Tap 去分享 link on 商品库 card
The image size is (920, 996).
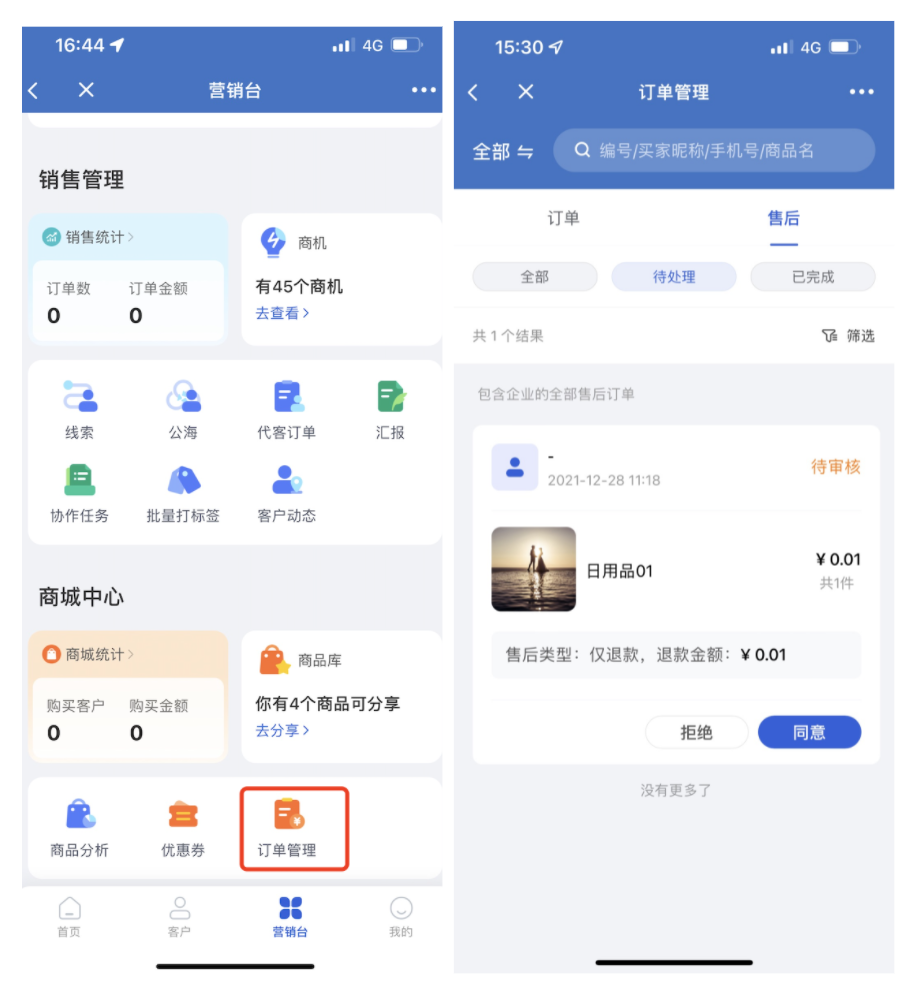click(x=282, y=730)
